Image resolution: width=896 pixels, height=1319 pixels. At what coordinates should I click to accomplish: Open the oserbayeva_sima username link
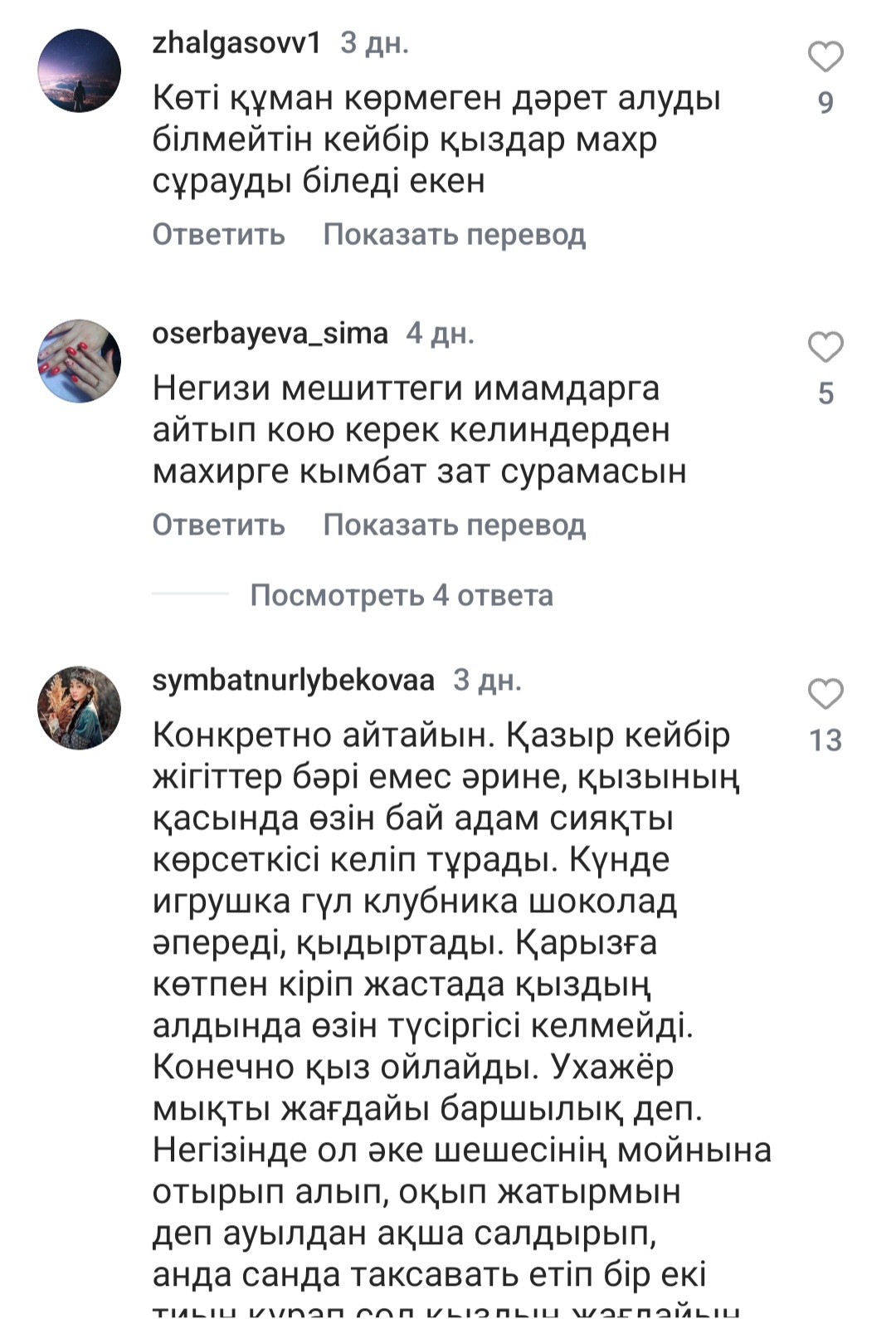(x=270, y=334)
